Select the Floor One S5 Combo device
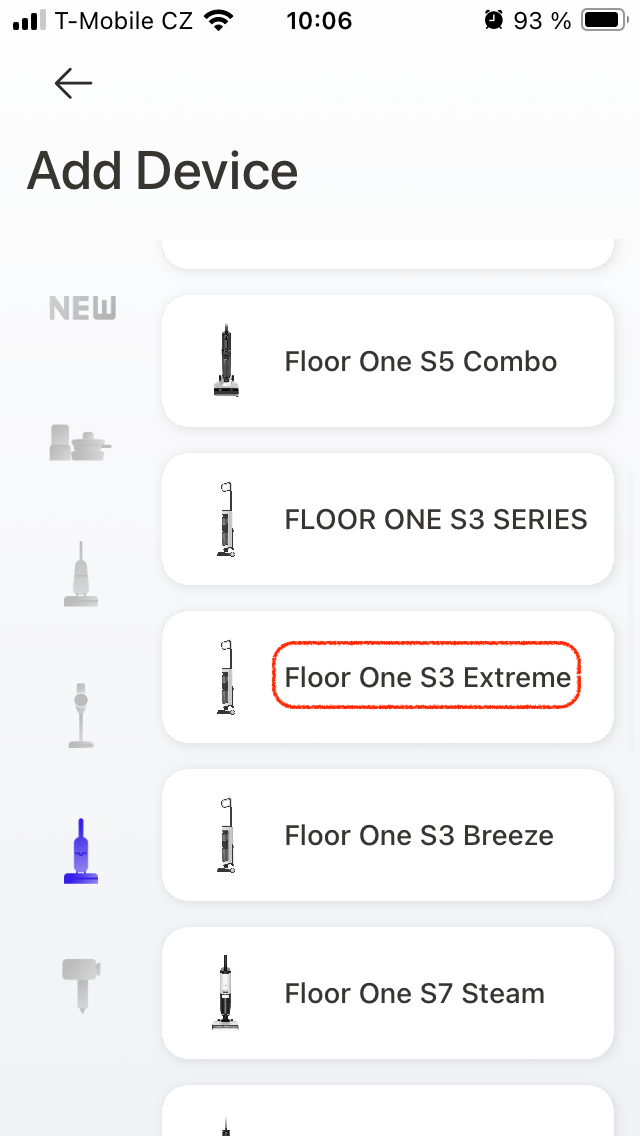Screen dimensions: 640x1136 point(387,361)
